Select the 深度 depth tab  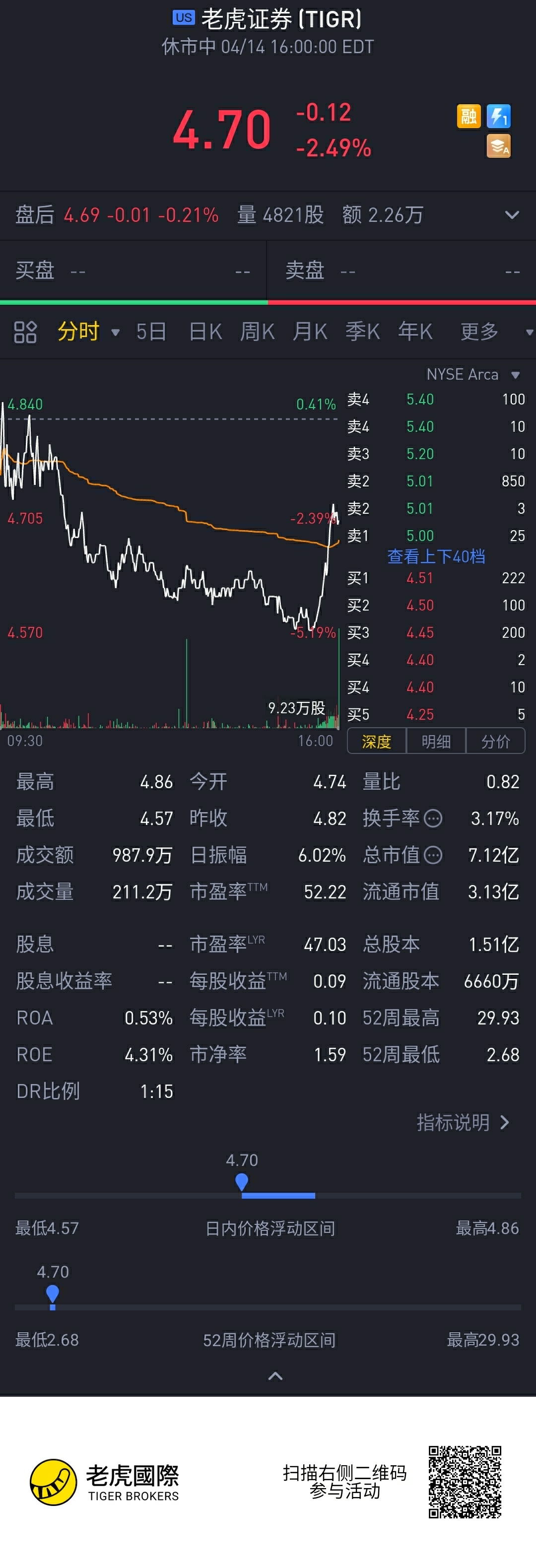[376, 742]
